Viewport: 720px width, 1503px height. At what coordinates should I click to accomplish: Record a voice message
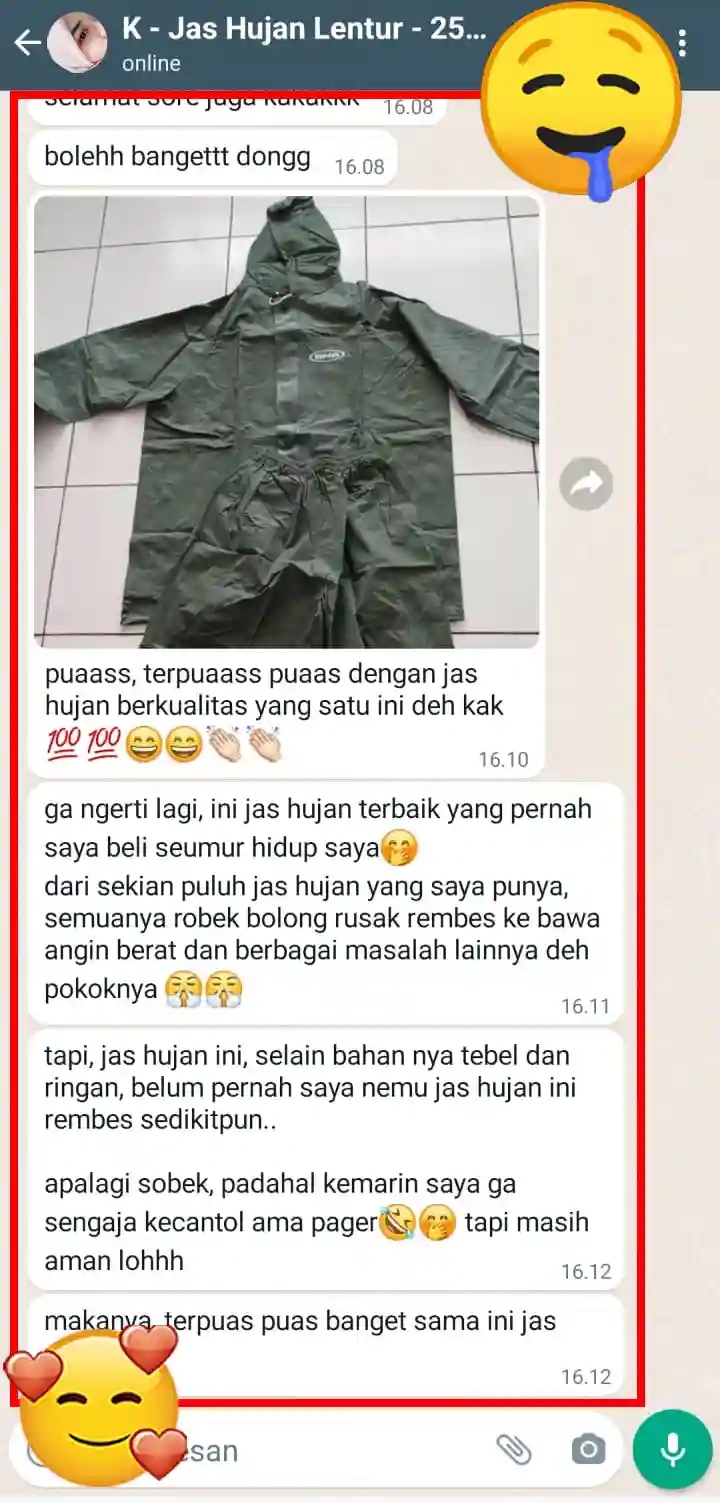click(672, 1450)
